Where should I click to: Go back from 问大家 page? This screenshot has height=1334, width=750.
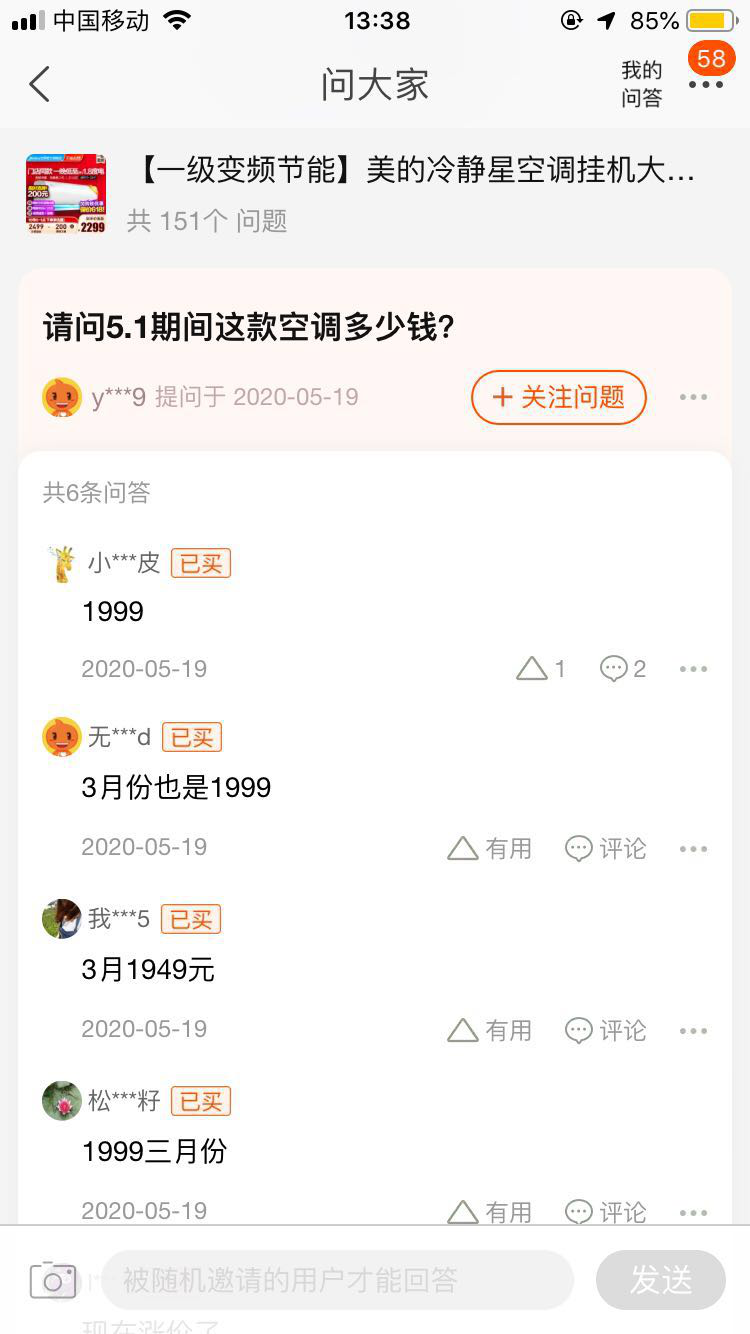(x=40, y=85)
